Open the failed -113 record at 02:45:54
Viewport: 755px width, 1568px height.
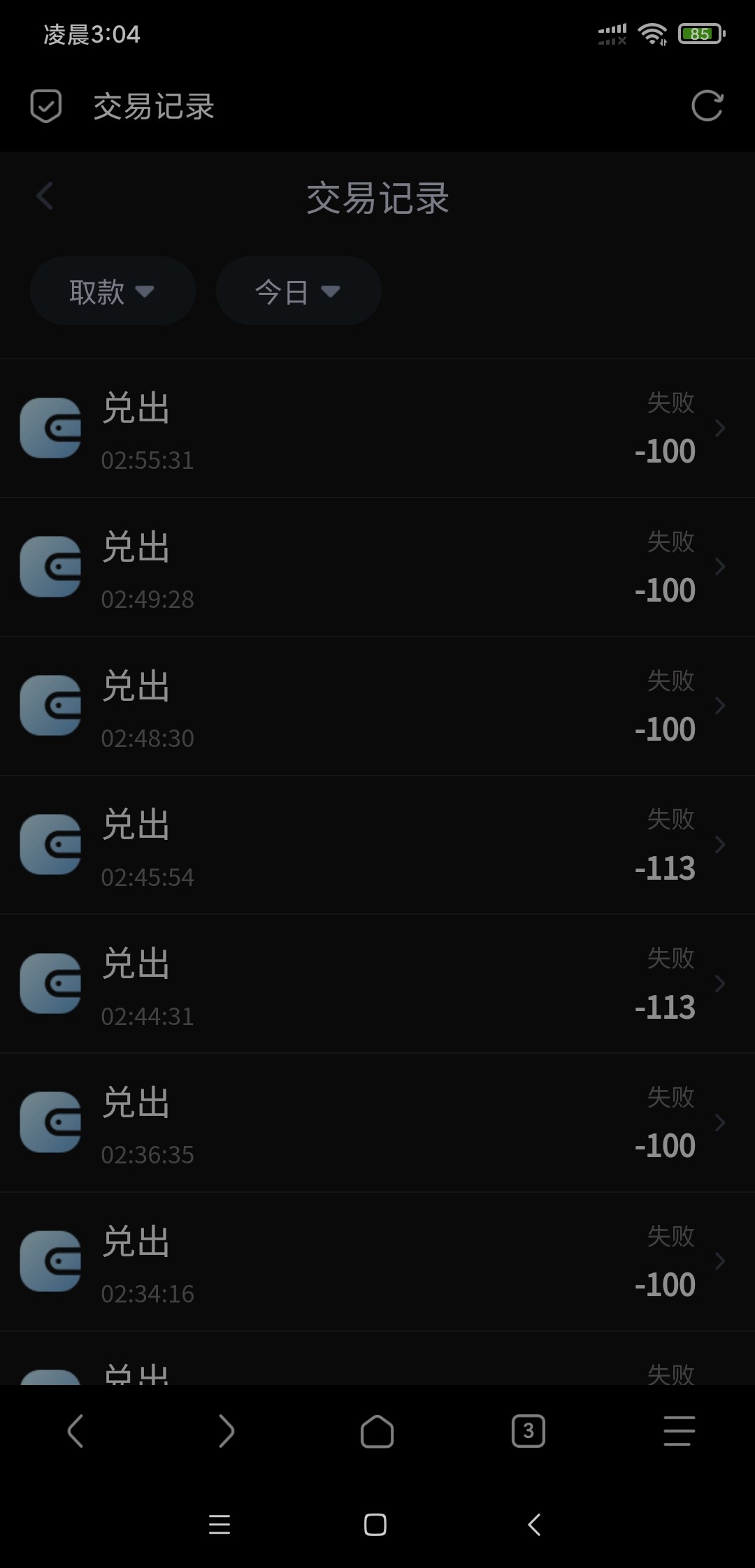pyautogui.click(x=377, y=845)
